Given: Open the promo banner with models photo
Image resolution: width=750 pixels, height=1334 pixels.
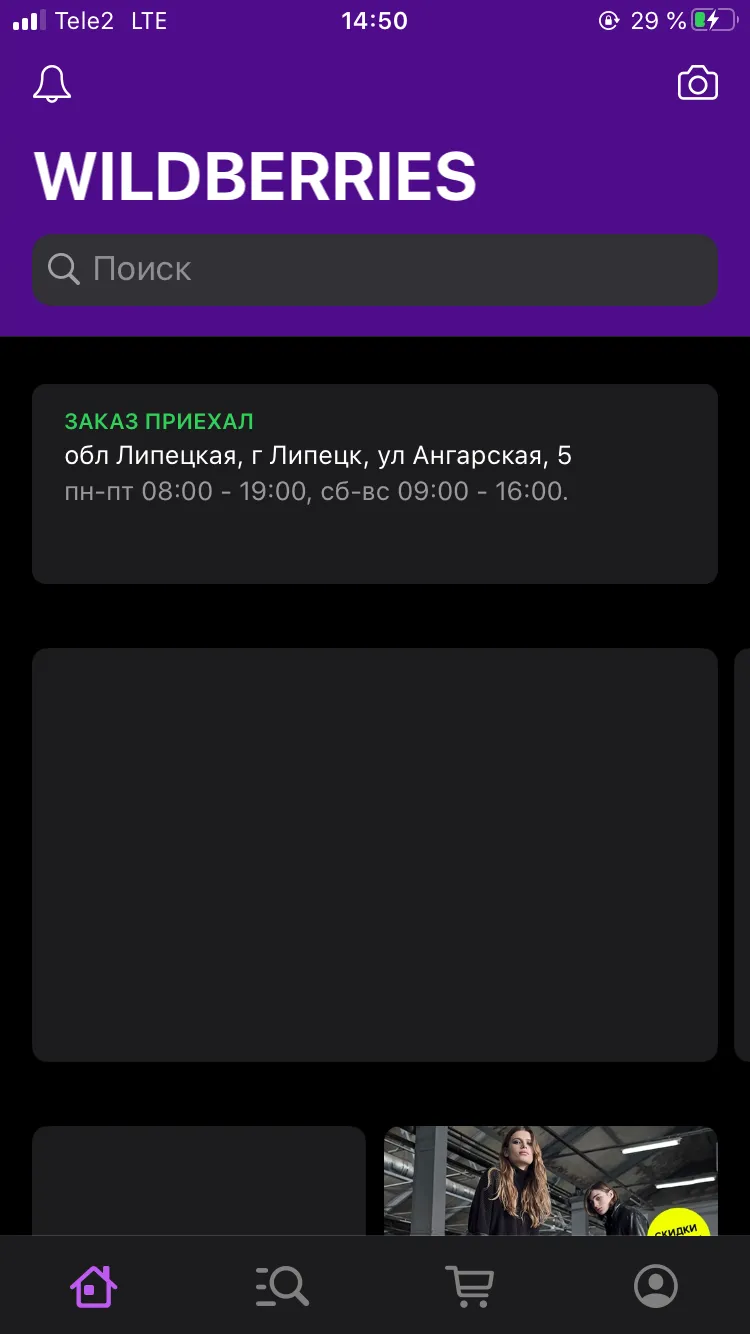Looking at the screenshot, I should pyautogui.click(x=551, y=1181).
